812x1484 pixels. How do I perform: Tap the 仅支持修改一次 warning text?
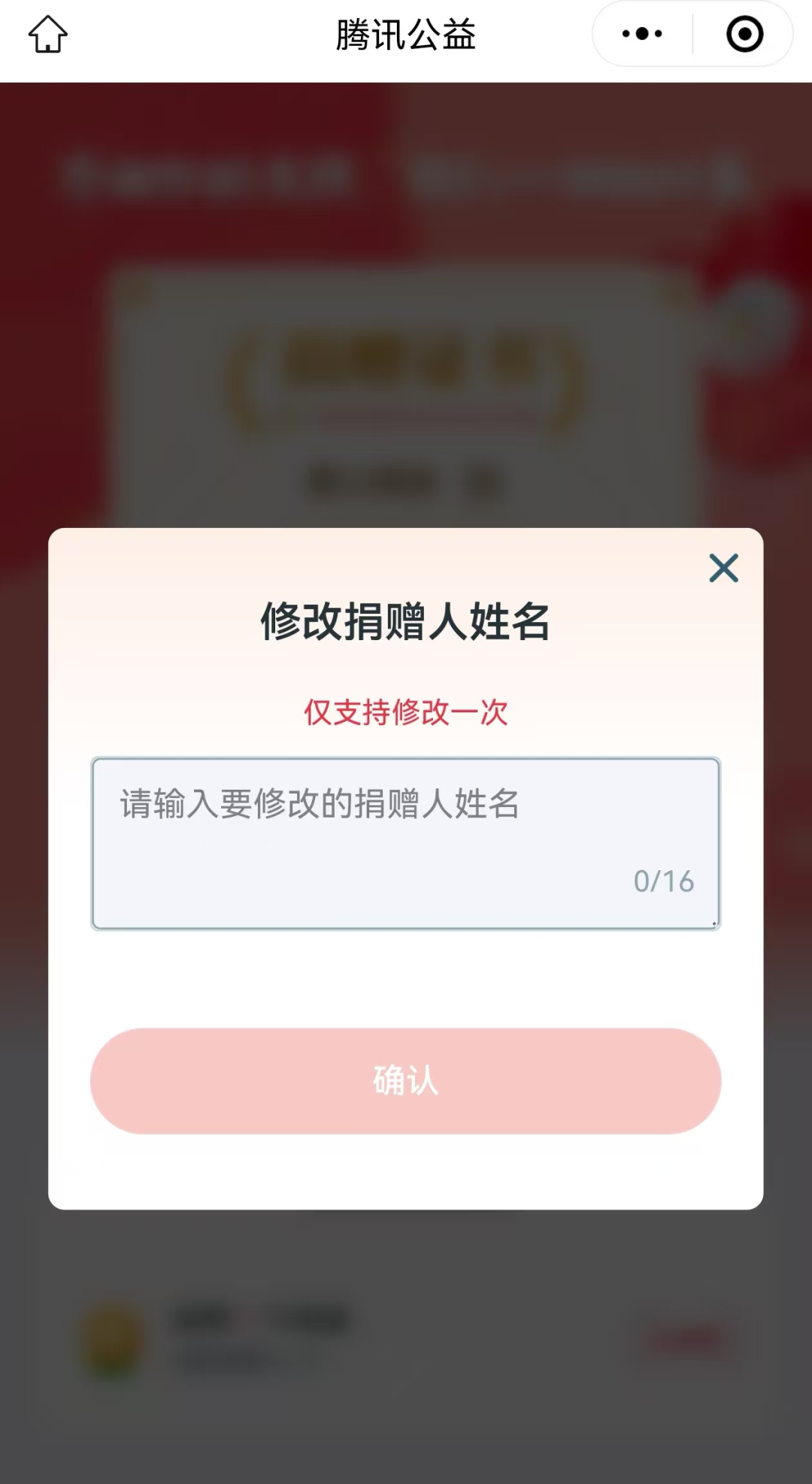point(406,714)
